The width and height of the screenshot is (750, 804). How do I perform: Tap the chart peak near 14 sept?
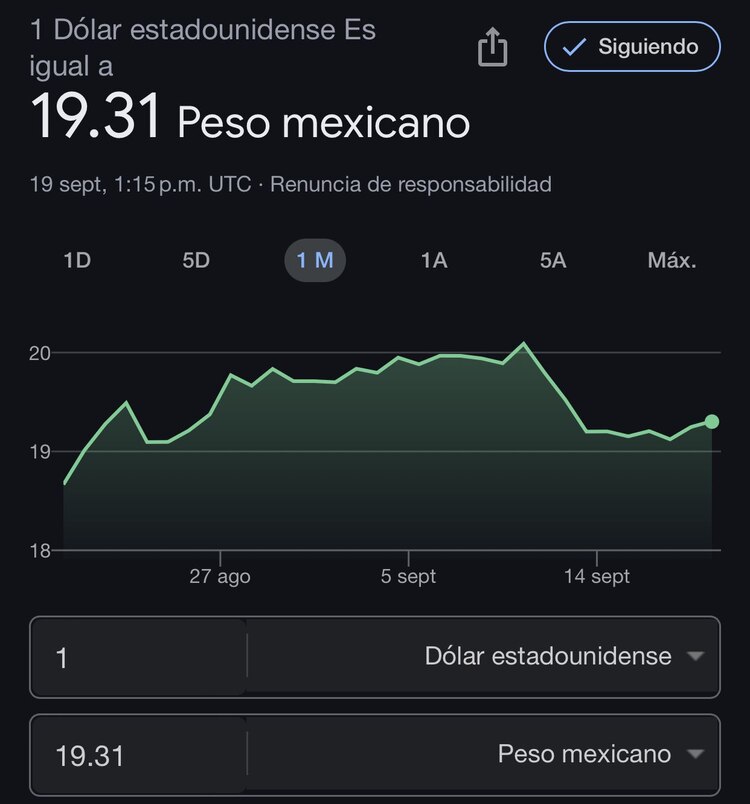click(x=524, y=344)
